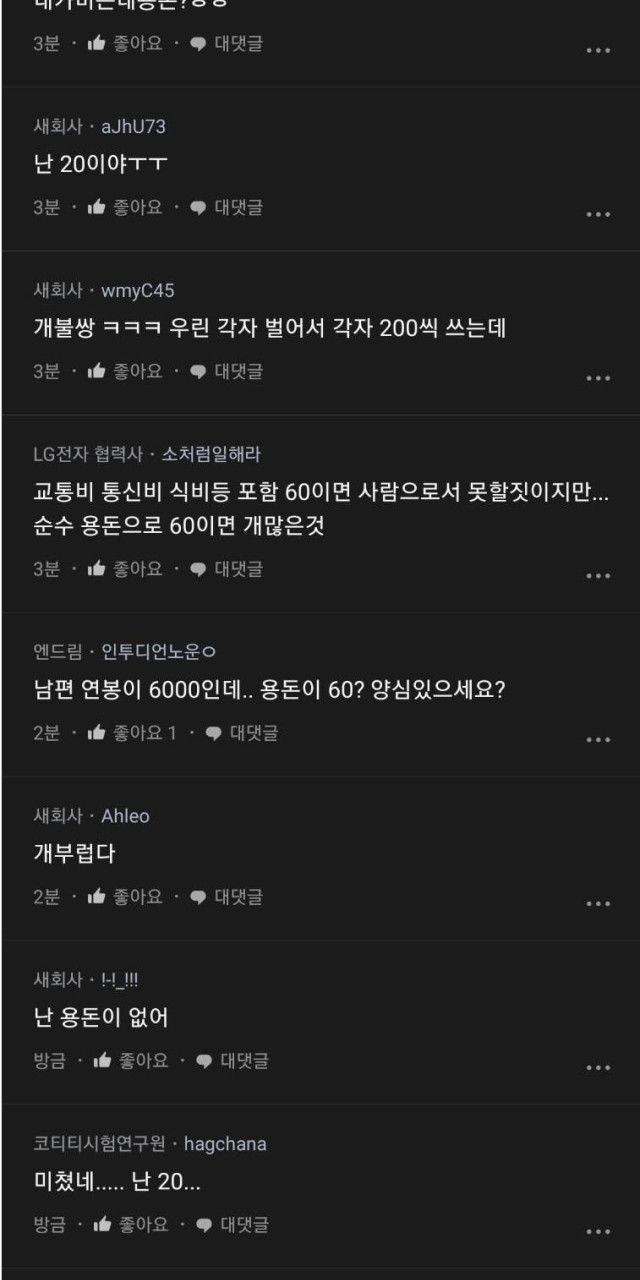640x1280 pixels.
Task: Reply to 인투디언노운ㅇ's comment
Action: click(x=242, y=733)
